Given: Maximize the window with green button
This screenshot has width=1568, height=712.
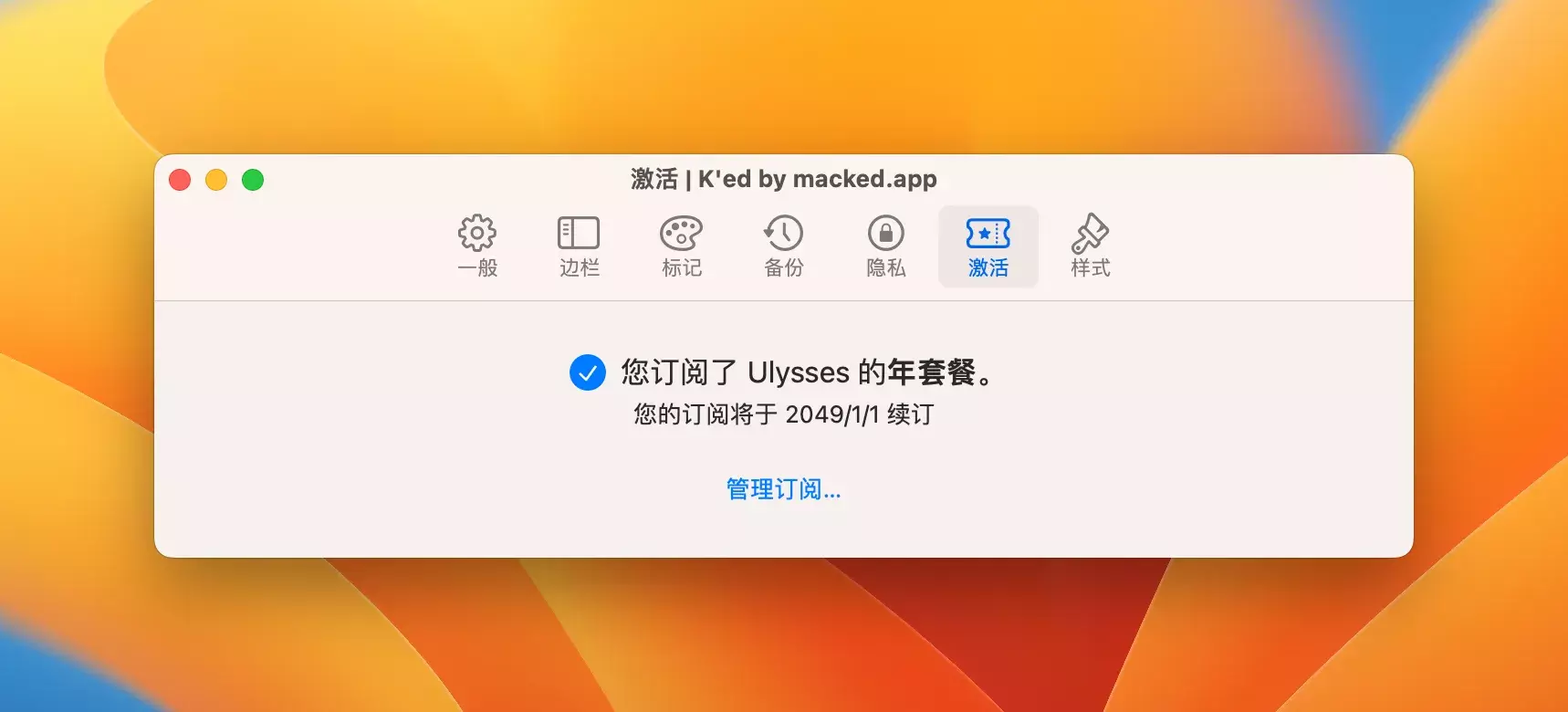Looking at the screenshot, I should coord(253,180).
